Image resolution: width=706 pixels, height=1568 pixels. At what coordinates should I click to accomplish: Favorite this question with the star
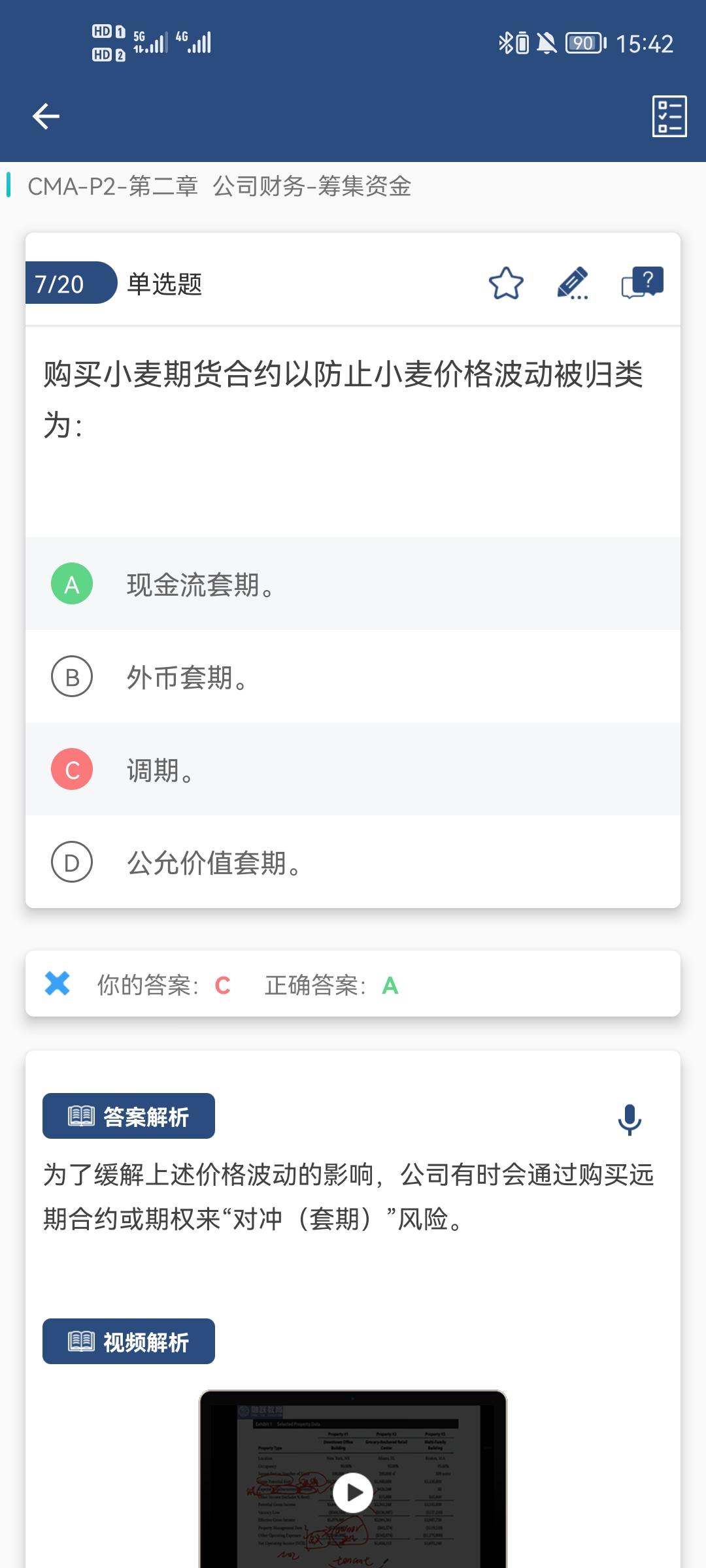[x=506, y=283]
